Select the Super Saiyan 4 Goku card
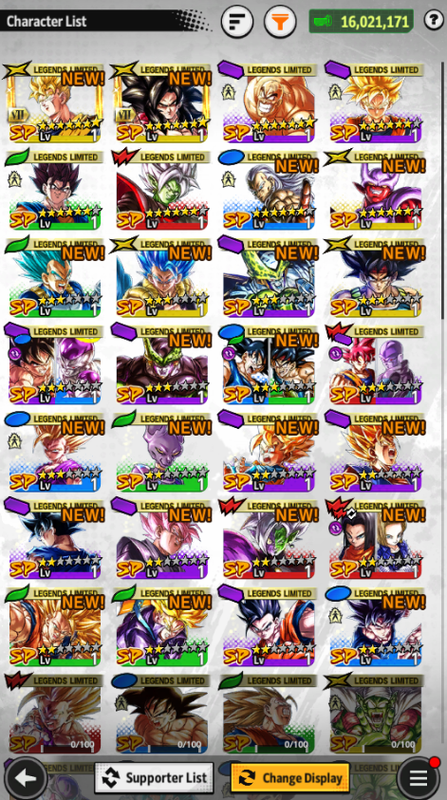This screenshot has width=447, height=800. coord(162,103)
